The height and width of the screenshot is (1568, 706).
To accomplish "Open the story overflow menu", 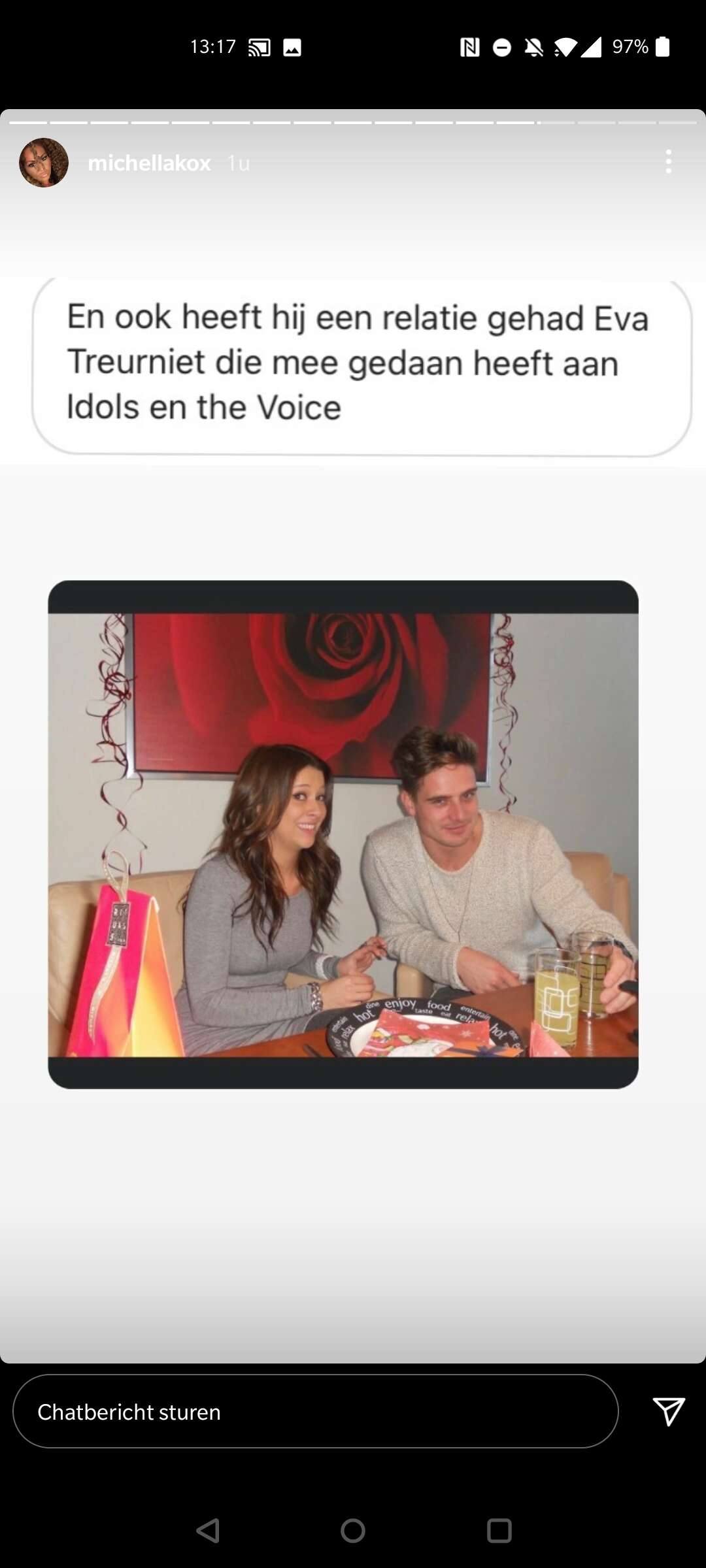I will pos(668,161).
